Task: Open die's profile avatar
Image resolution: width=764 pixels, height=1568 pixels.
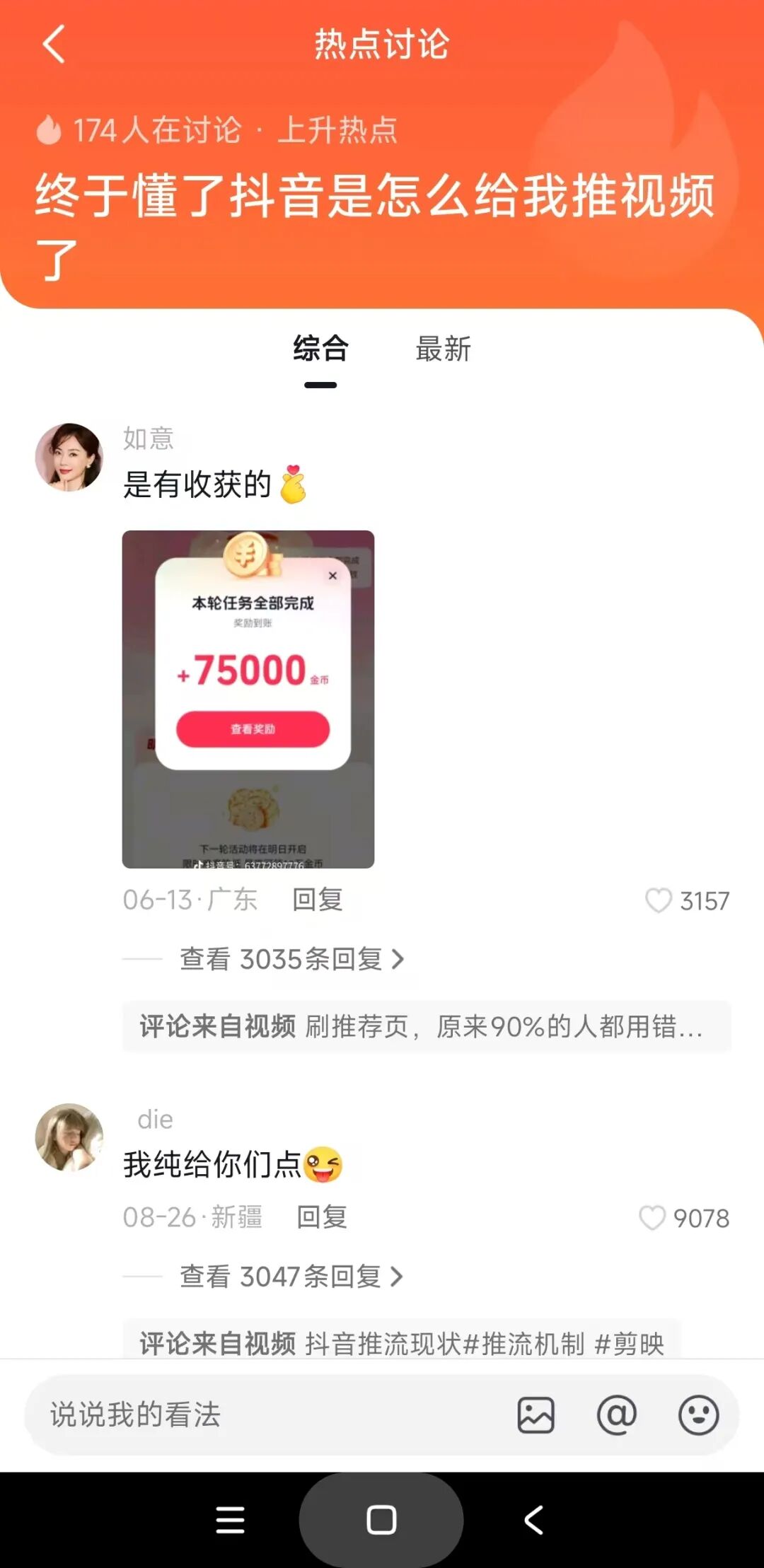Action: pos(69,1137)
